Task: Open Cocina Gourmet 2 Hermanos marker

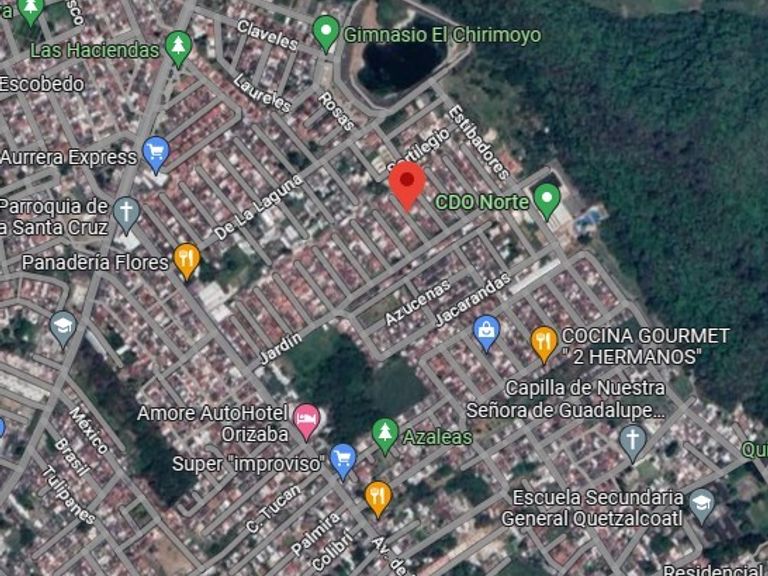Action: [543, 343]
